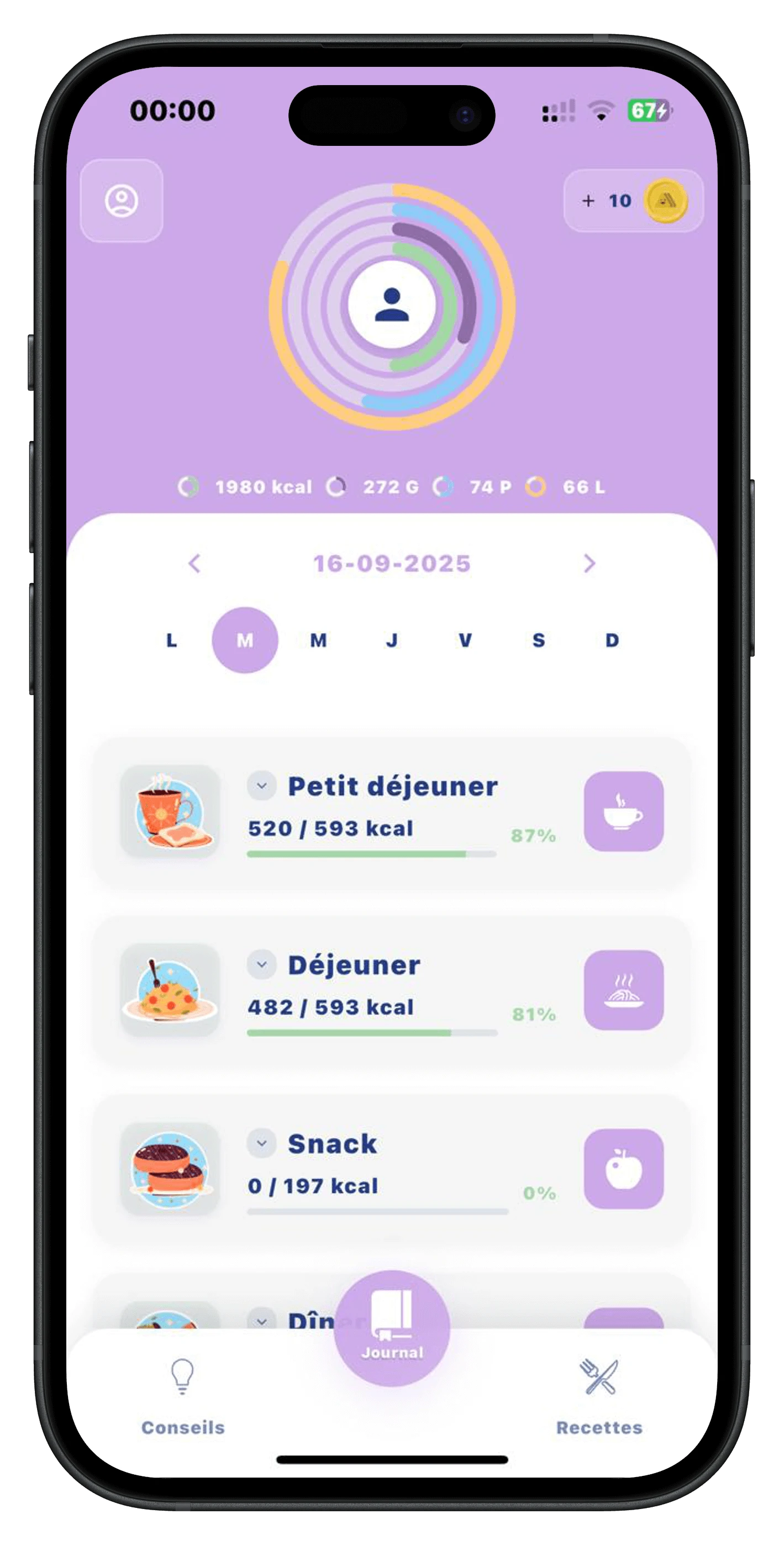Open the Journal tab
This screenshot has height=1545, width=784.
click(x=392, y=1329)
